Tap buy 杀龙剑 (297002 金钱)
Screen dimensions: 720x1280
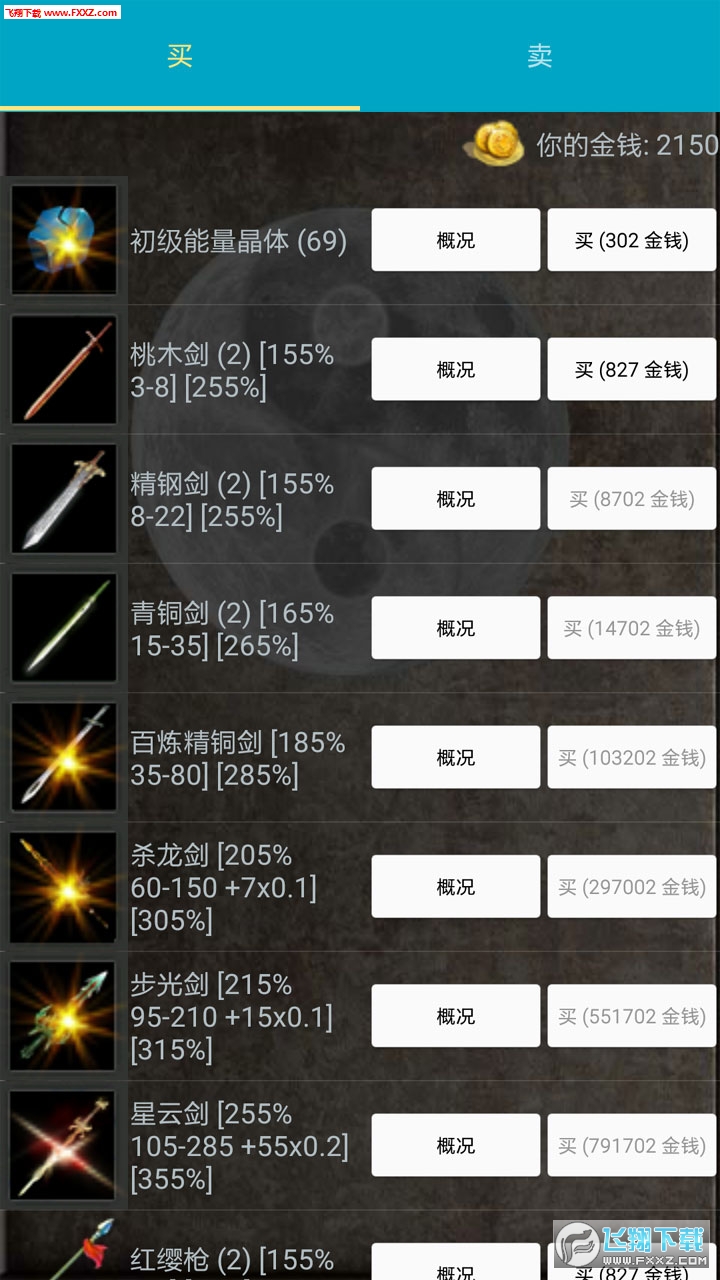631,887
